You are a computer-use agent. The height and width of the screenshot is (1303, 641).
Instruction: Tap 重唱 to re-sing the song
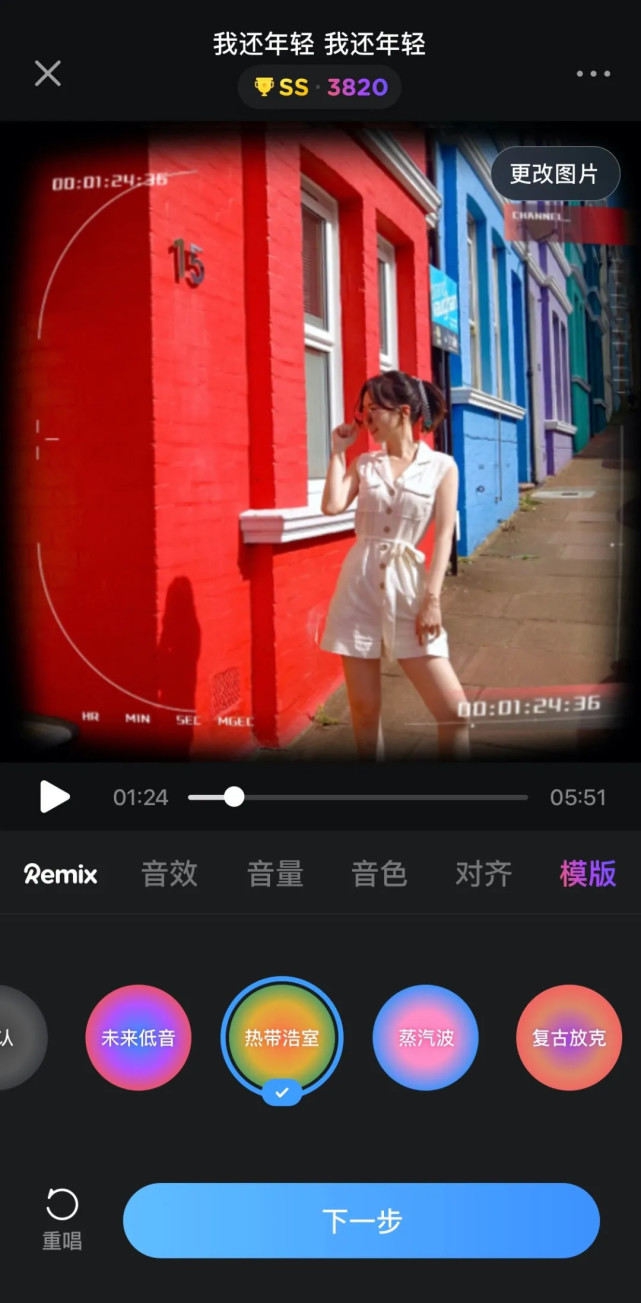point(62,1219)
